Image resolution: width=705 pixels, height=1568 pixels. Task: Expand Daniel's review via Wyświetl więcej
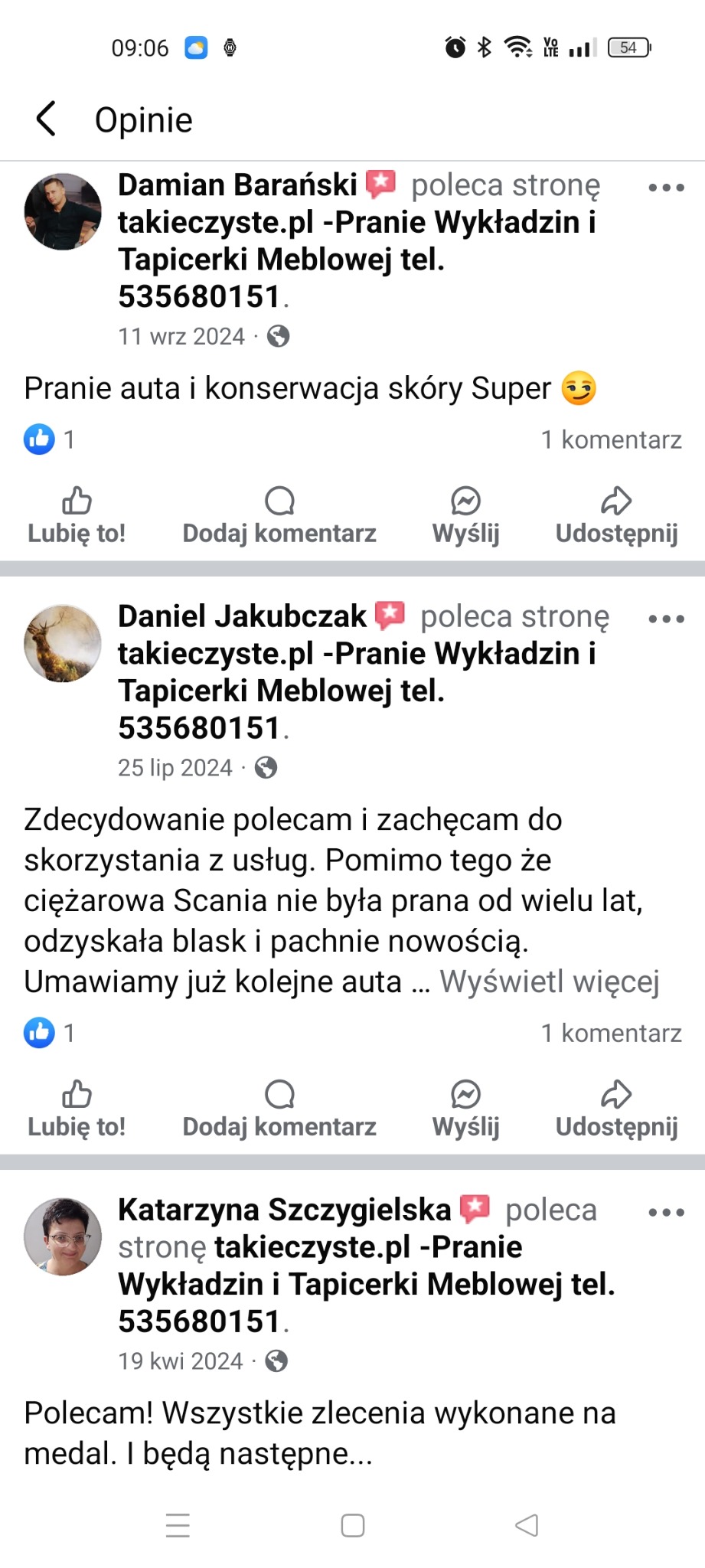[550, 981]
